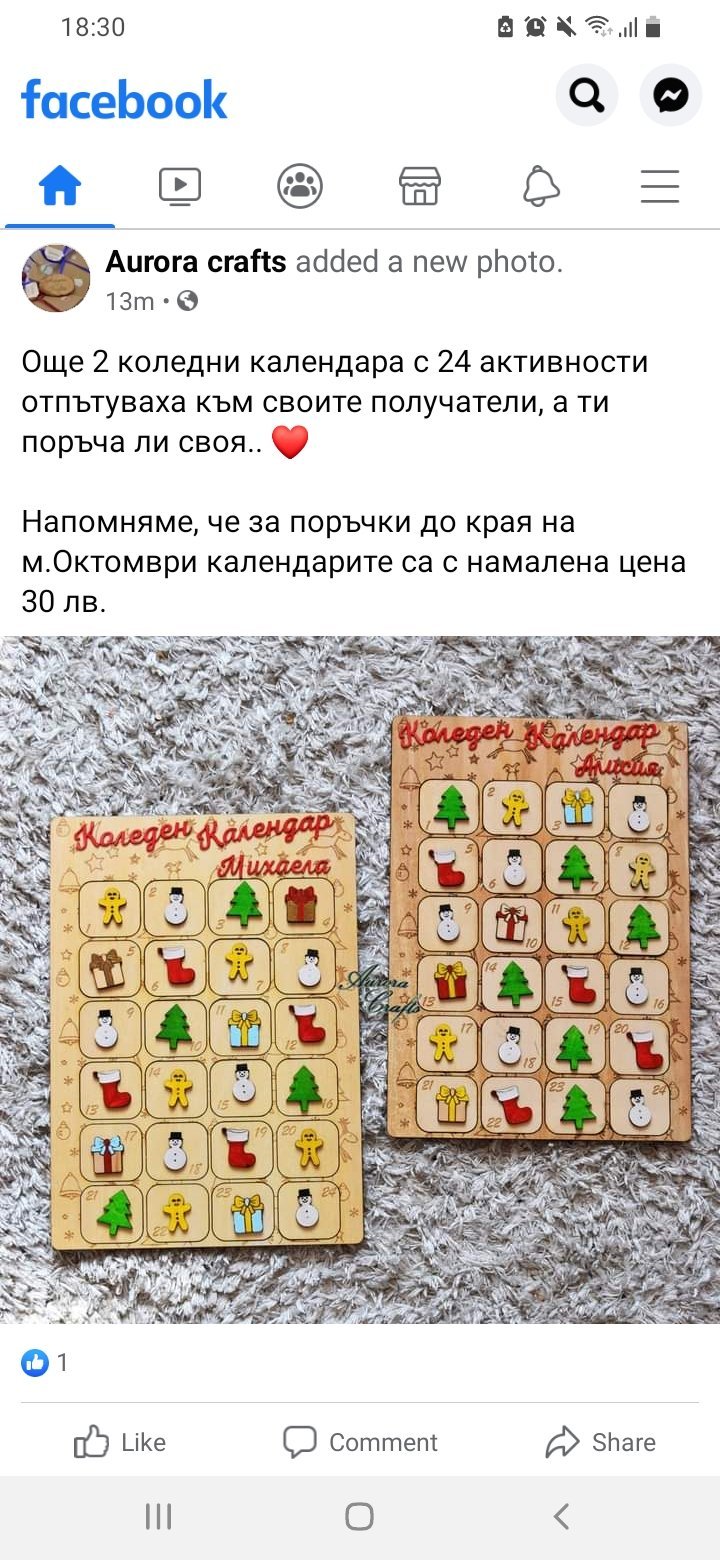Open the notifications bell tab
The image size is (720, 1560).
540,186
